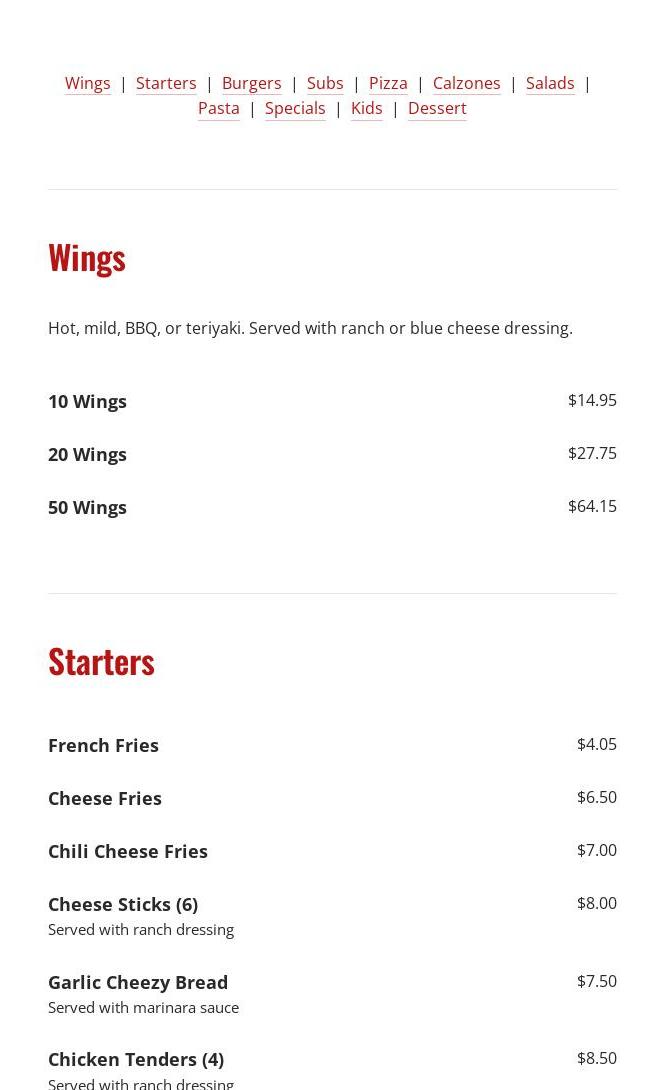Viewport: 645px width, 1090px height.
Task: Navigate to the Pasta link
Action: tap(219, 108)
